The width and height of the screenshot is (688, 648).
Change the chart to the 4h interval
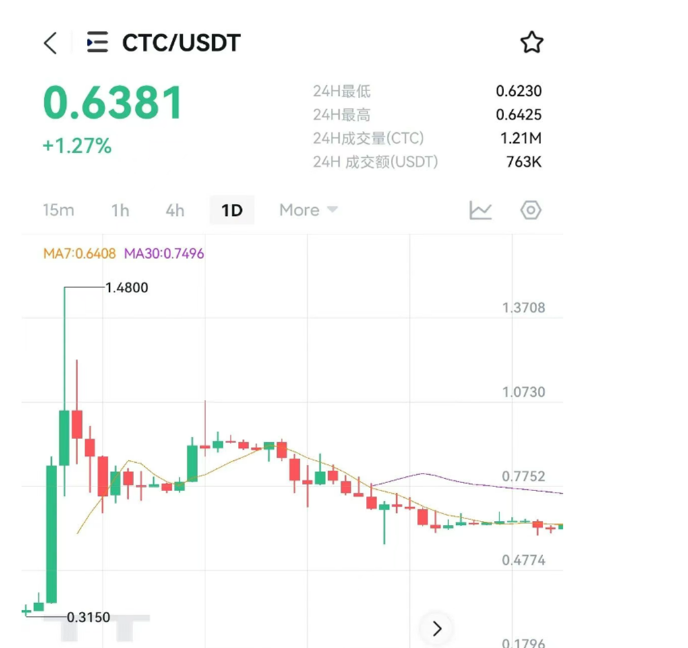coord(175,210)
